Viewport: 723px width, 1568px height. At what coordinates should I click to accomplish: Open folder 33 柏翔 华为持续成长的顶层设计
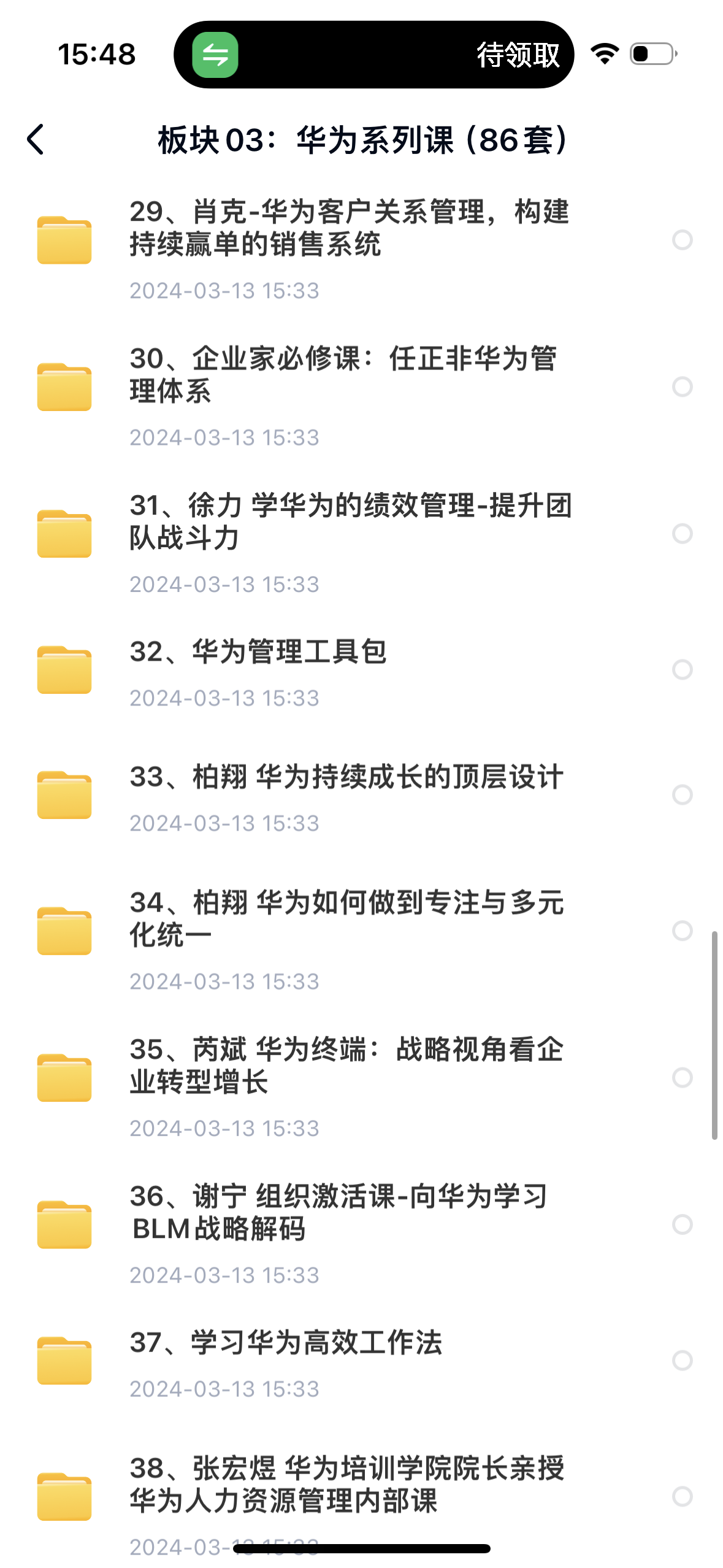[346, 777]
